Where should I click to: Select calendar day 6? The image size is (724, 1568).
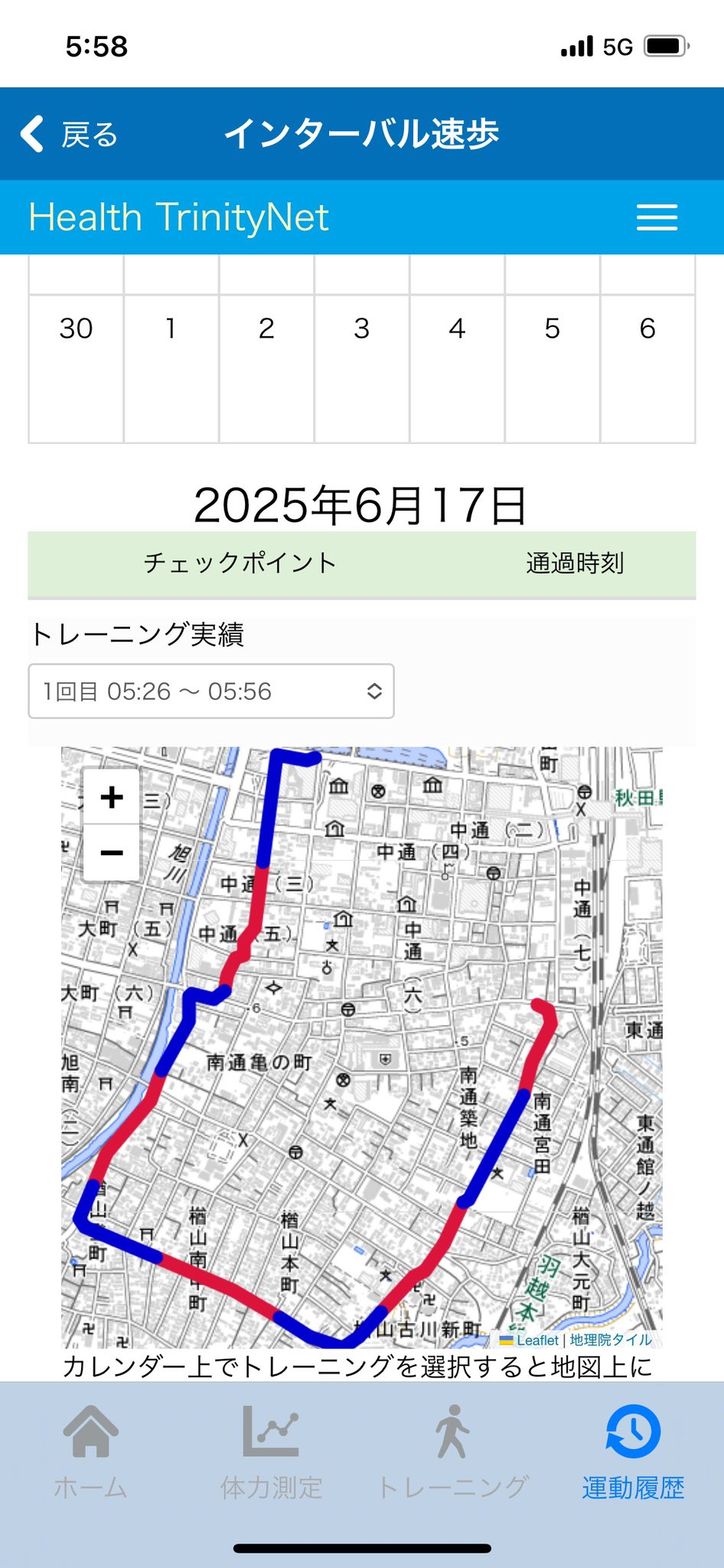647,368
